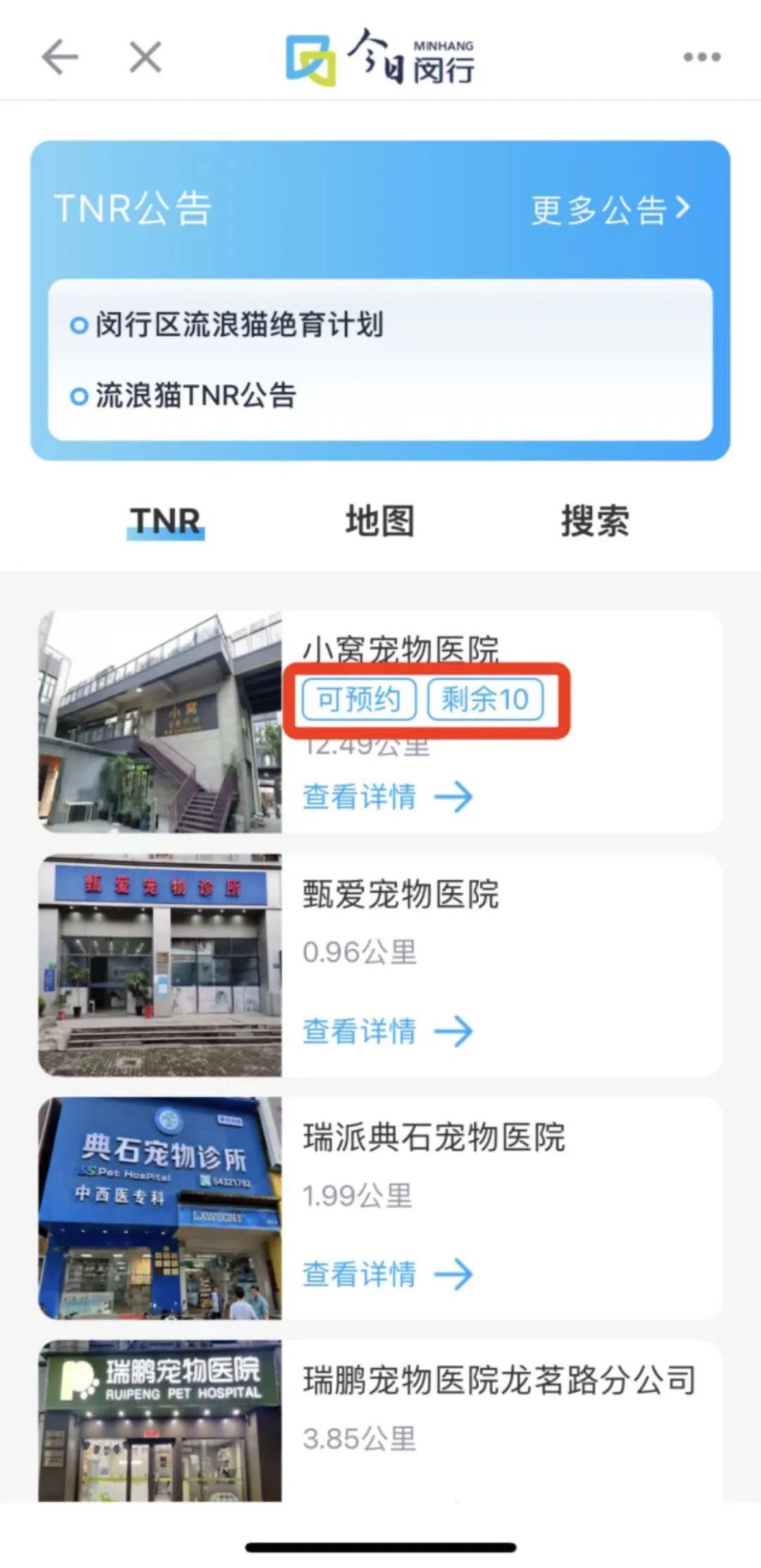
Task: Open 查看详情 under 瑞派典石宠物医院
Action: pyautogui.click(x=387, y=1274)
